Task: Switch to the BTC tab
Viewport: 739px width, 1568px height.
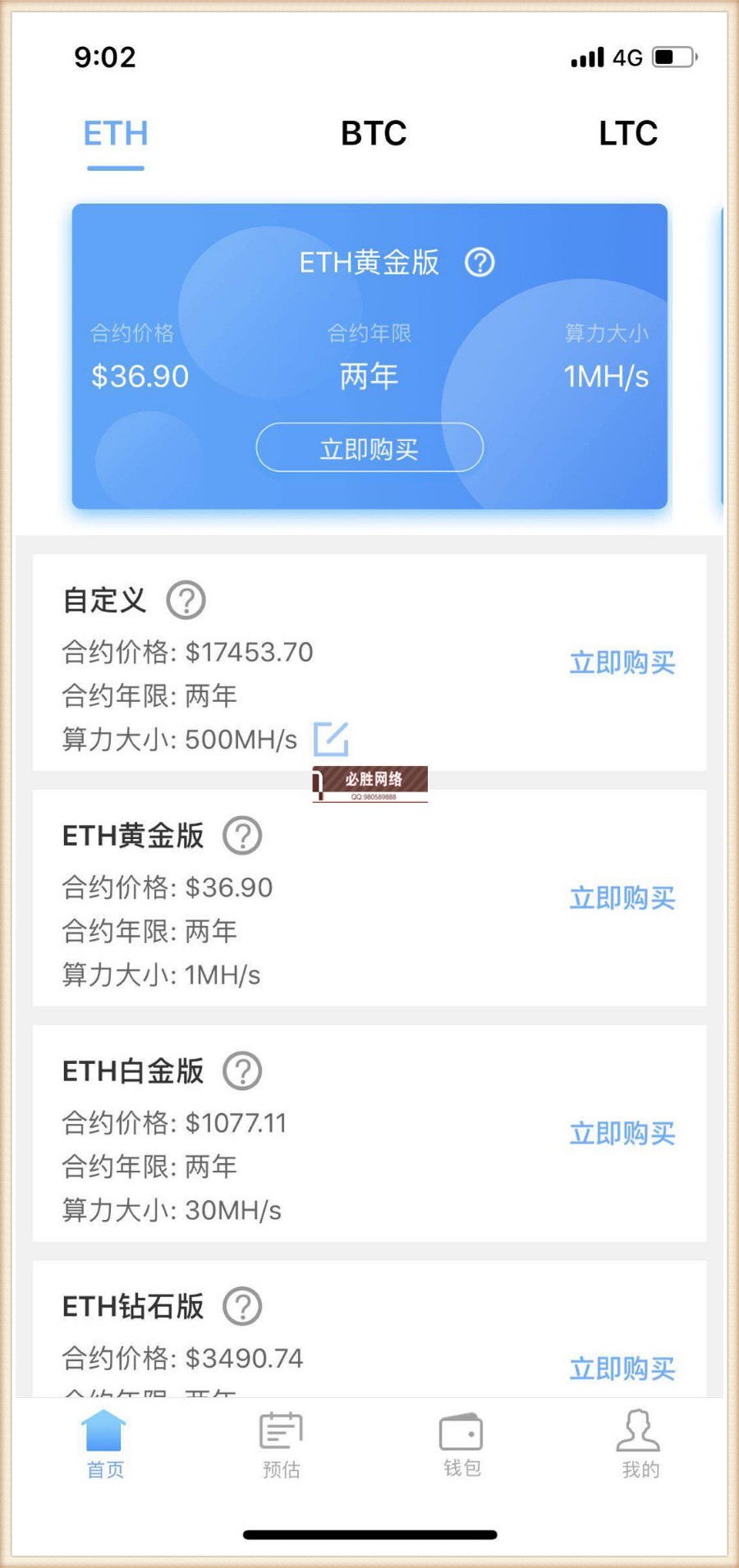Action: [374, 134]
